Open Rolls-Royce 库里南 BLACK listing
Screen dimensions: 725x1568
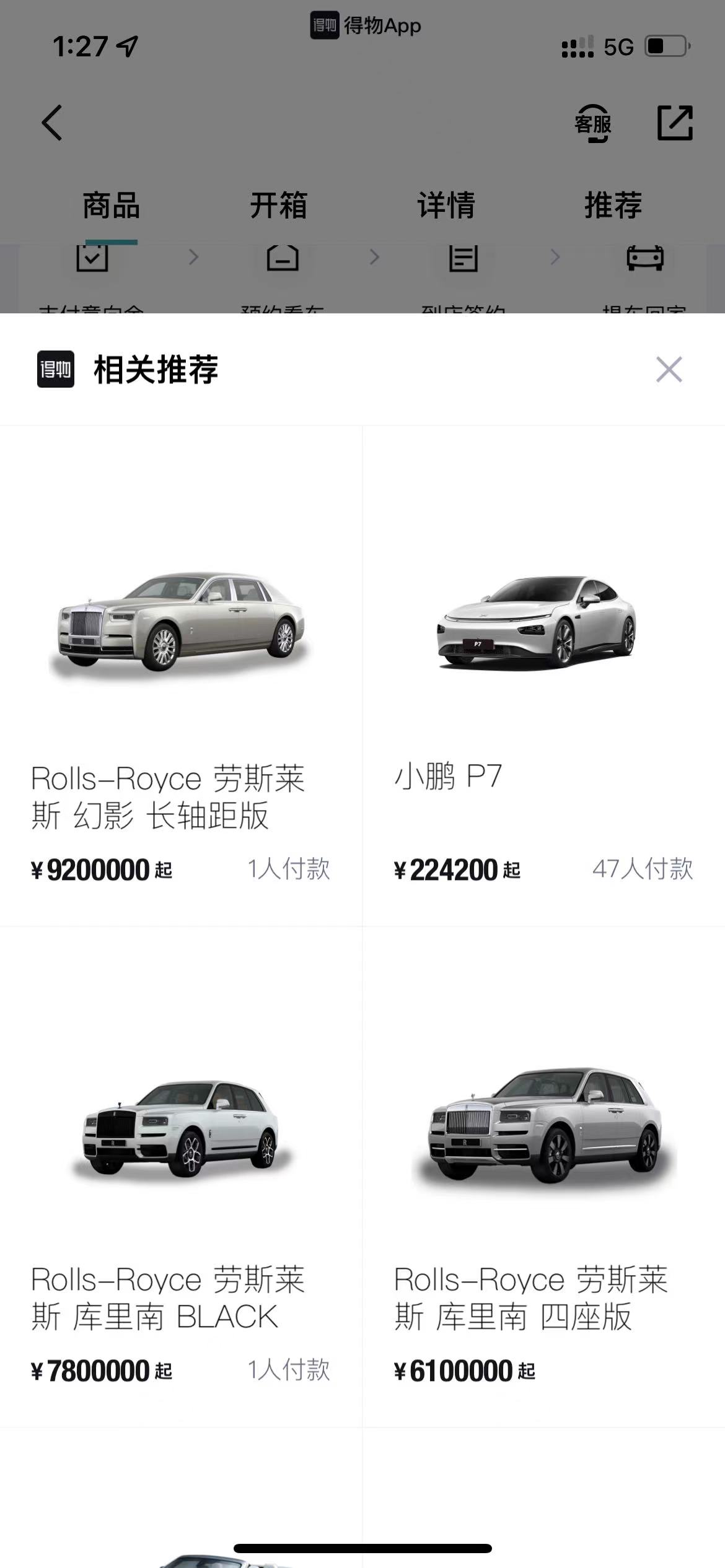180,1177
